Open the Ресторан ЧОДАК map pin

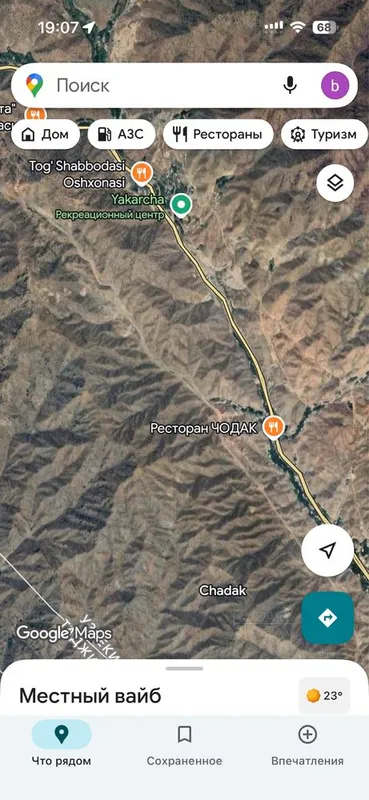click(274, 427)
